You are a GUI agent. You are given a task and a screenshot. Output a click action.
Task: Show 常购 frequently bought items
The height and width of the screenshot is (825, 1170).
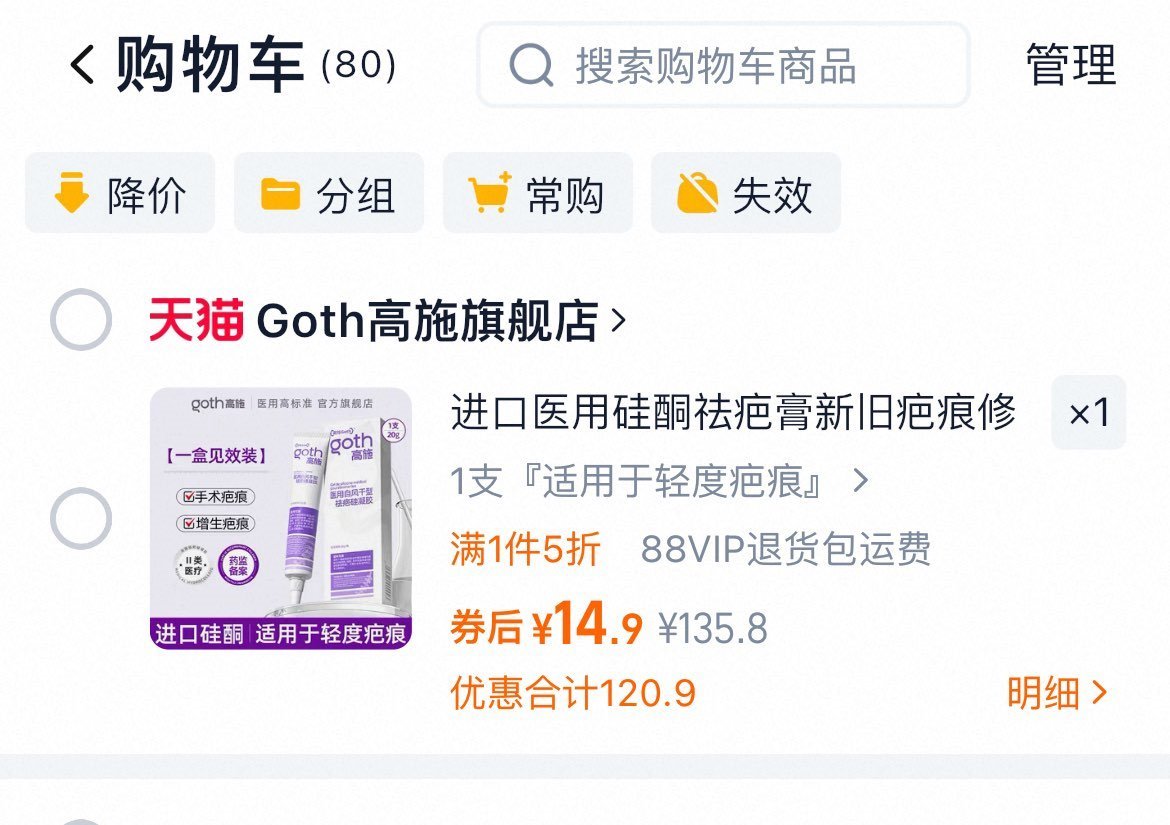pos(537,194)
